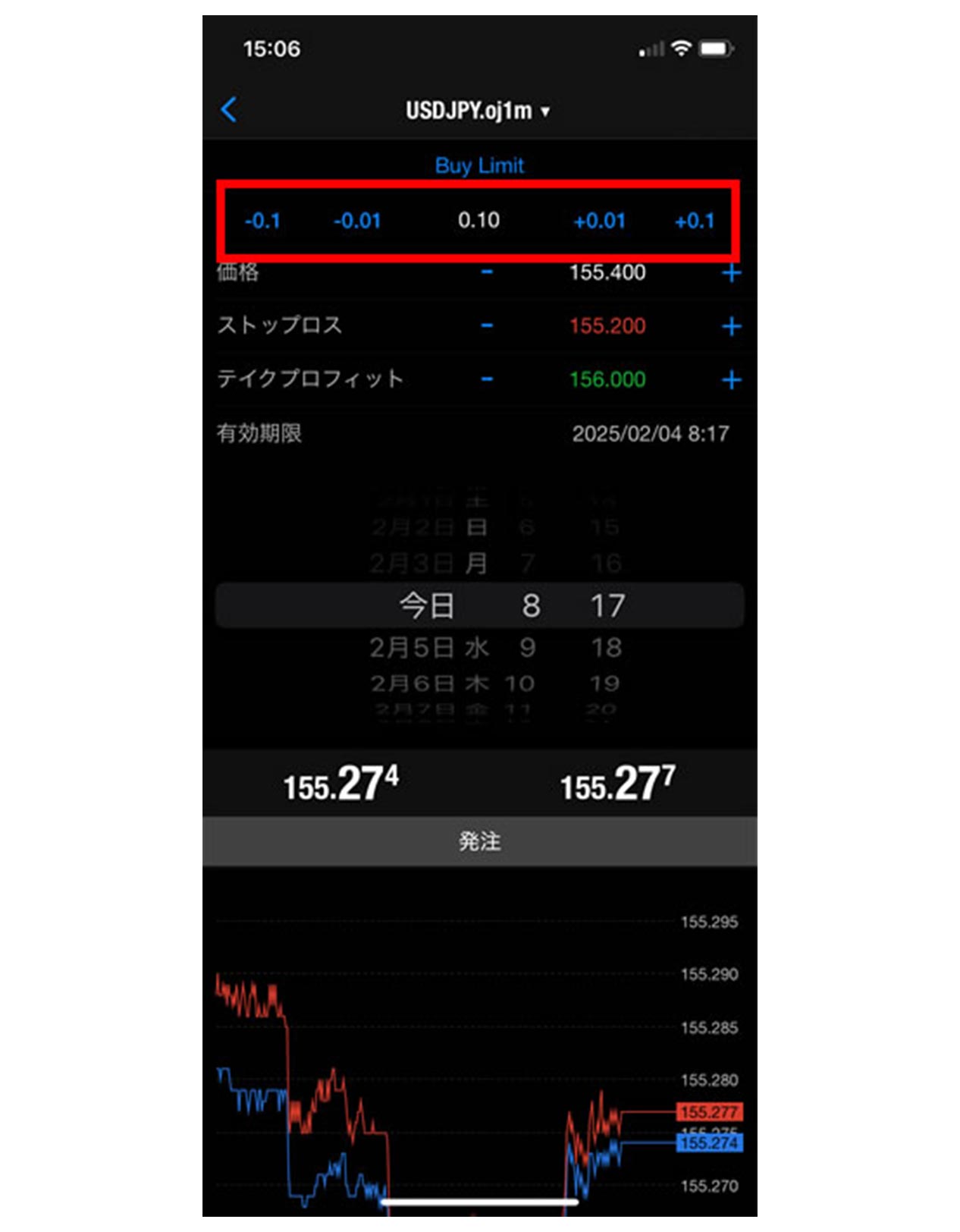Increase lot volume by 0.01
Screen dimensions: 960x1232
tap(599, 221)
